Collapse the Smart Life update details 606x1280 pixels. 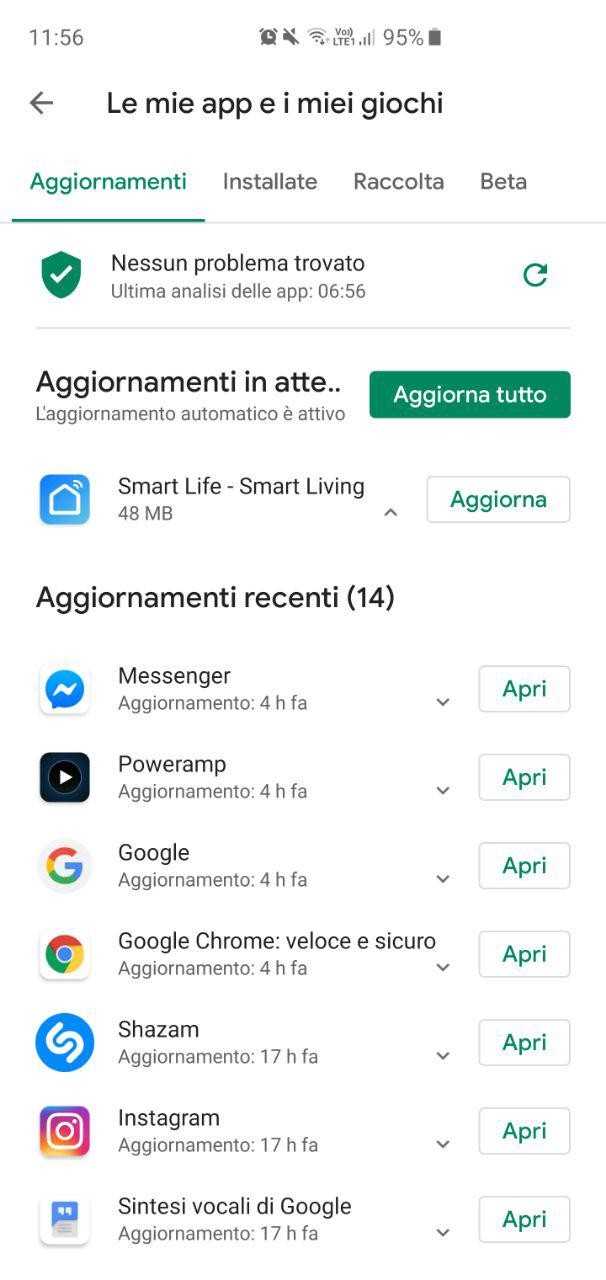tap(391, 512)
